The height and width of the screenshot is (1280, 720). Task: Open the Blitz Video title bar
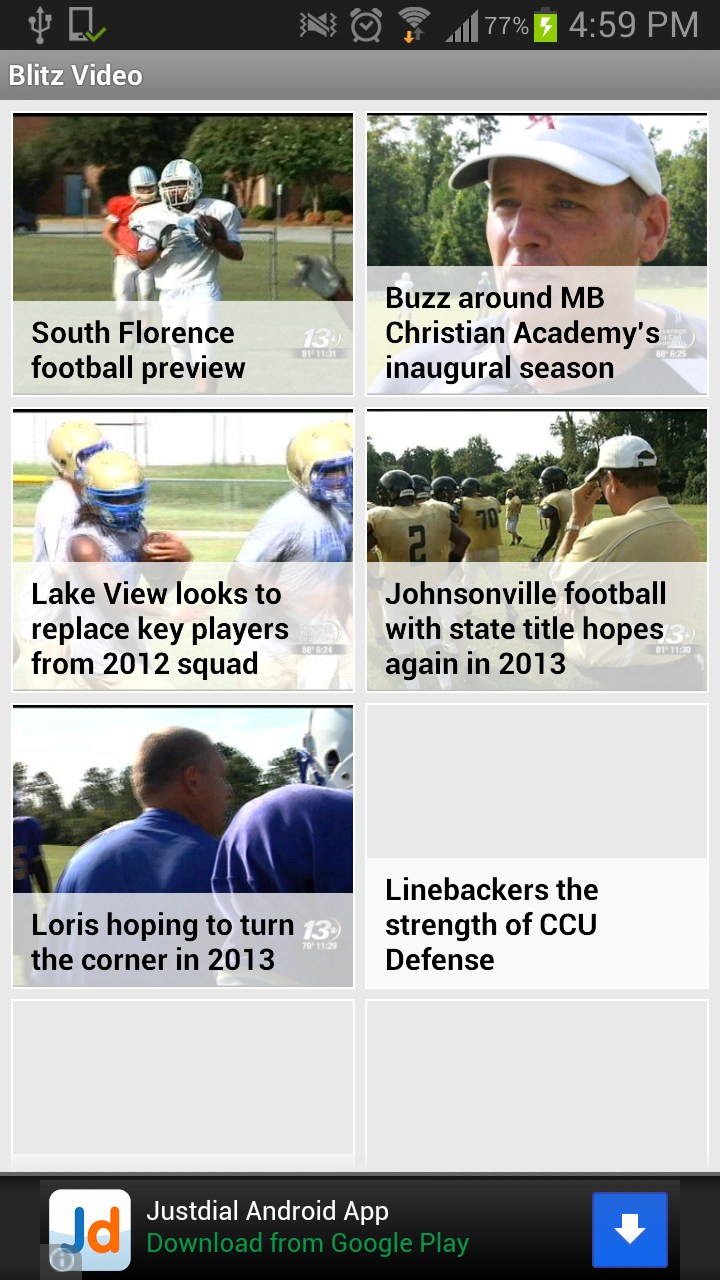[75, 74]
